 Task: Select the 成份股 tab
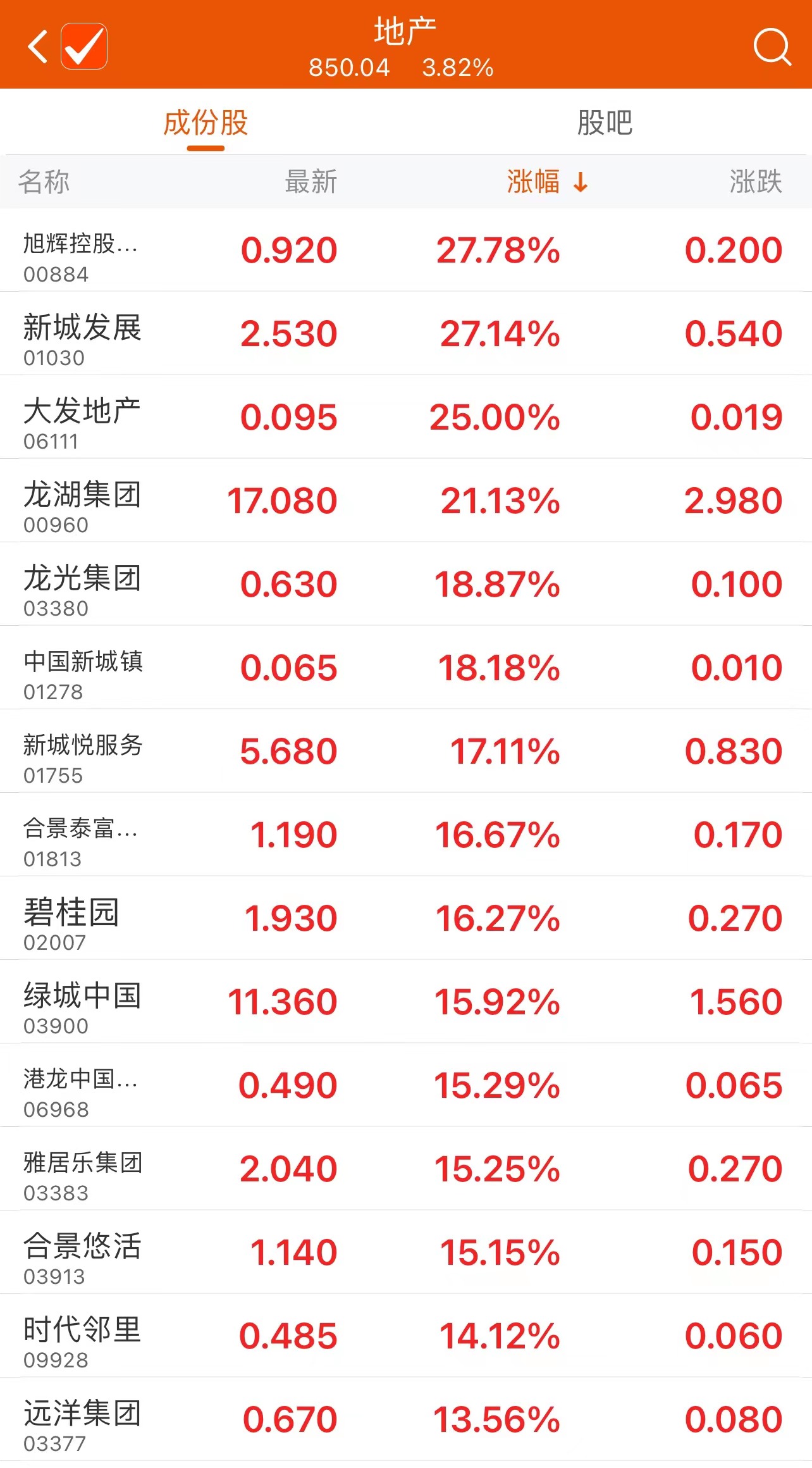pos(206,123)
